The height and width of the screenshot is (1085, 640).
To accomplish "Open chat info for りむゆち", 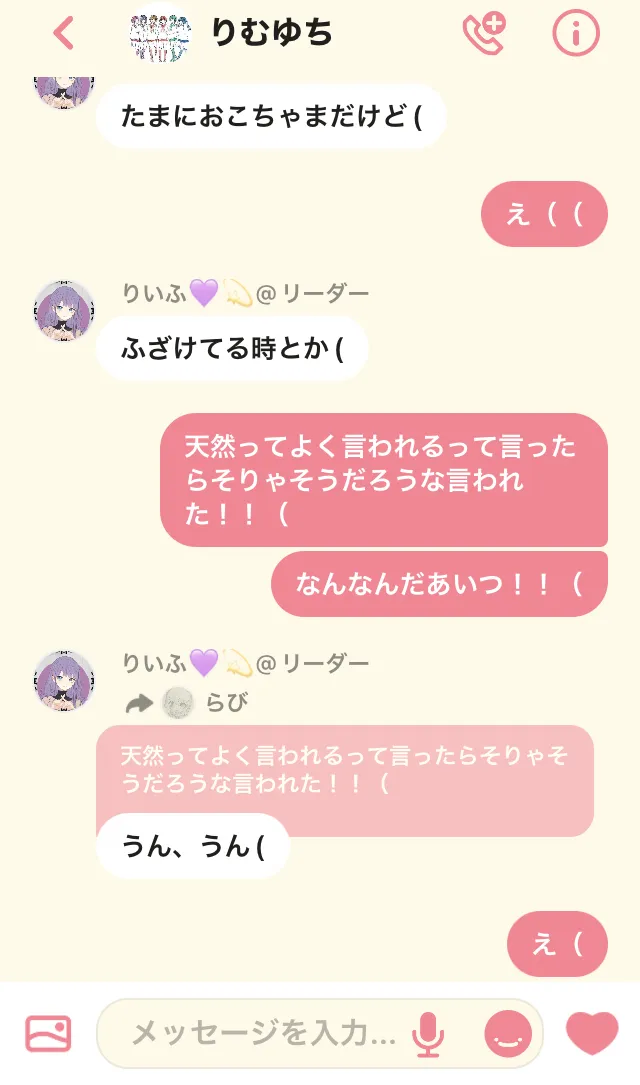I will [x=576, y=33].
